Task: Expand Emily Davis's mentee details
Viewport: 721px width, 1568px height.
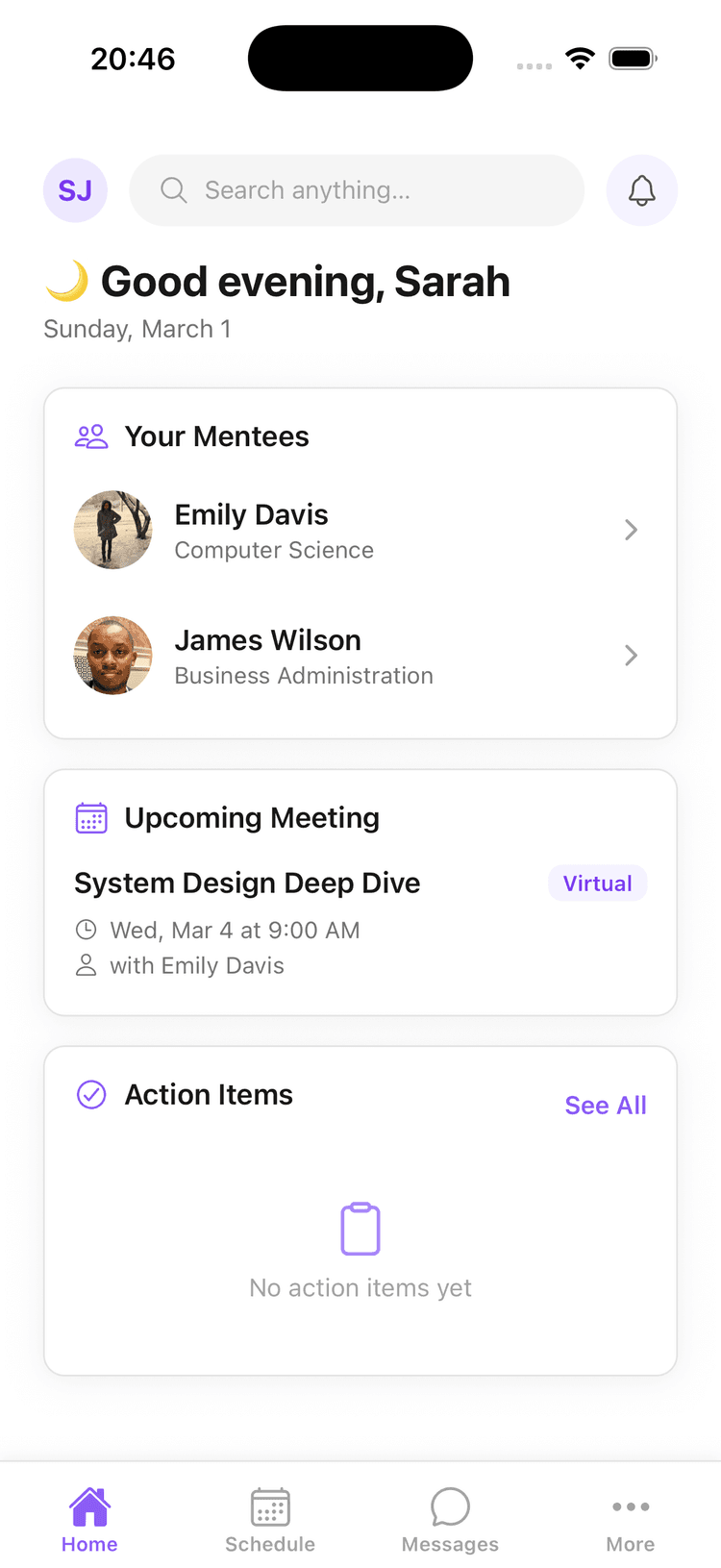Action: click(631, 530)
